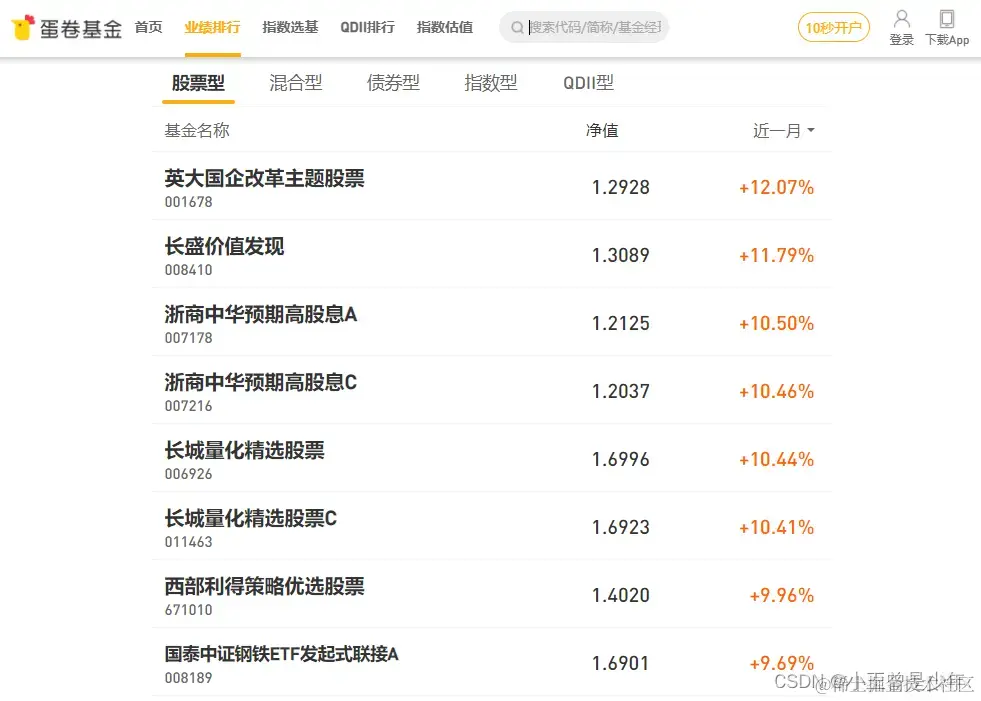The height and width of the screenshot is (701, 981).
Task: Tap the 10秒开户 button
Action: tap(833, 28)
